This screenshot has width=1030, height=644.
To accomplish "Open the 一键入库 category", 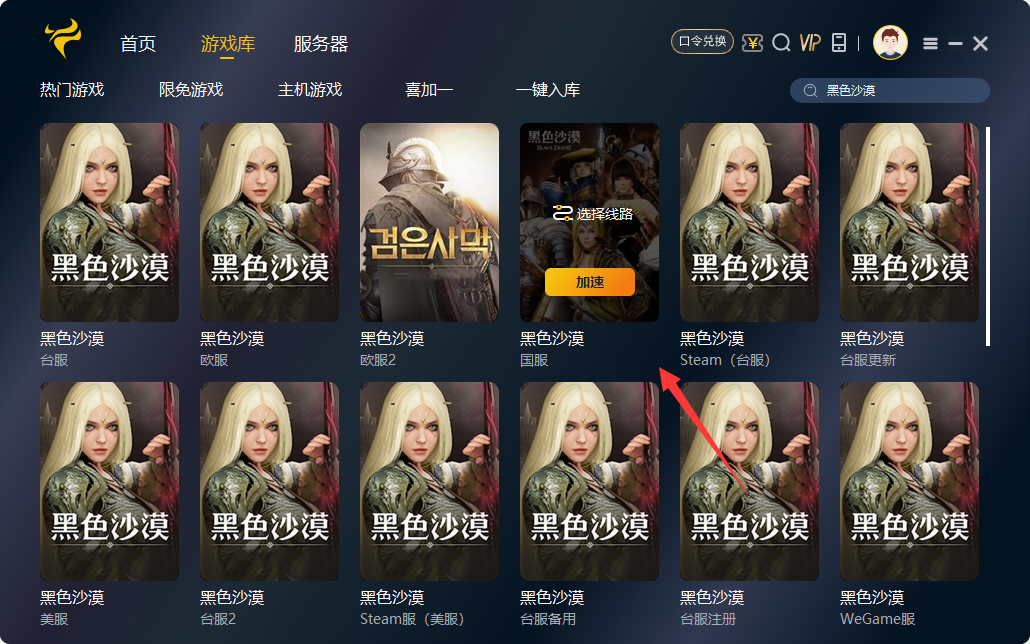I will 548,90.
